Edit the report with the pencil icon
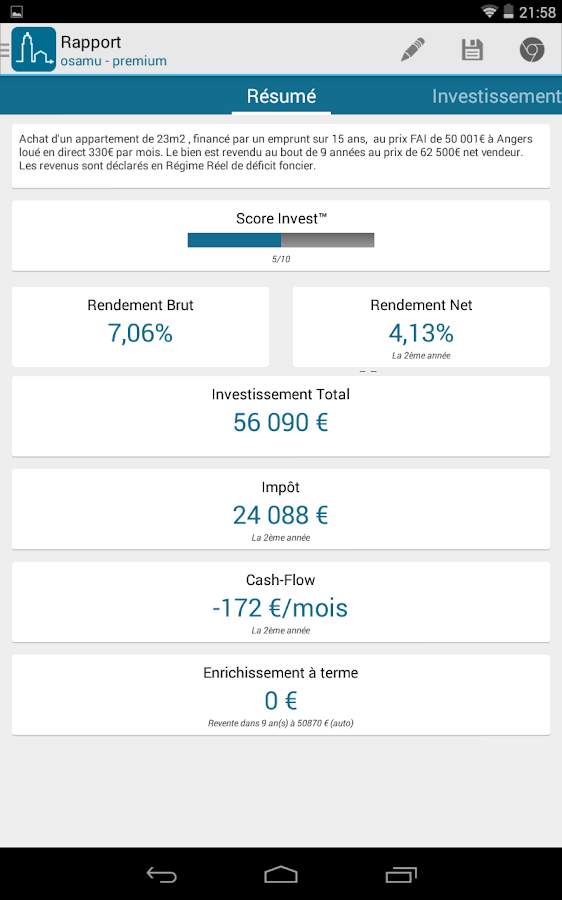 pyautogui.click(x=413, y=49)
